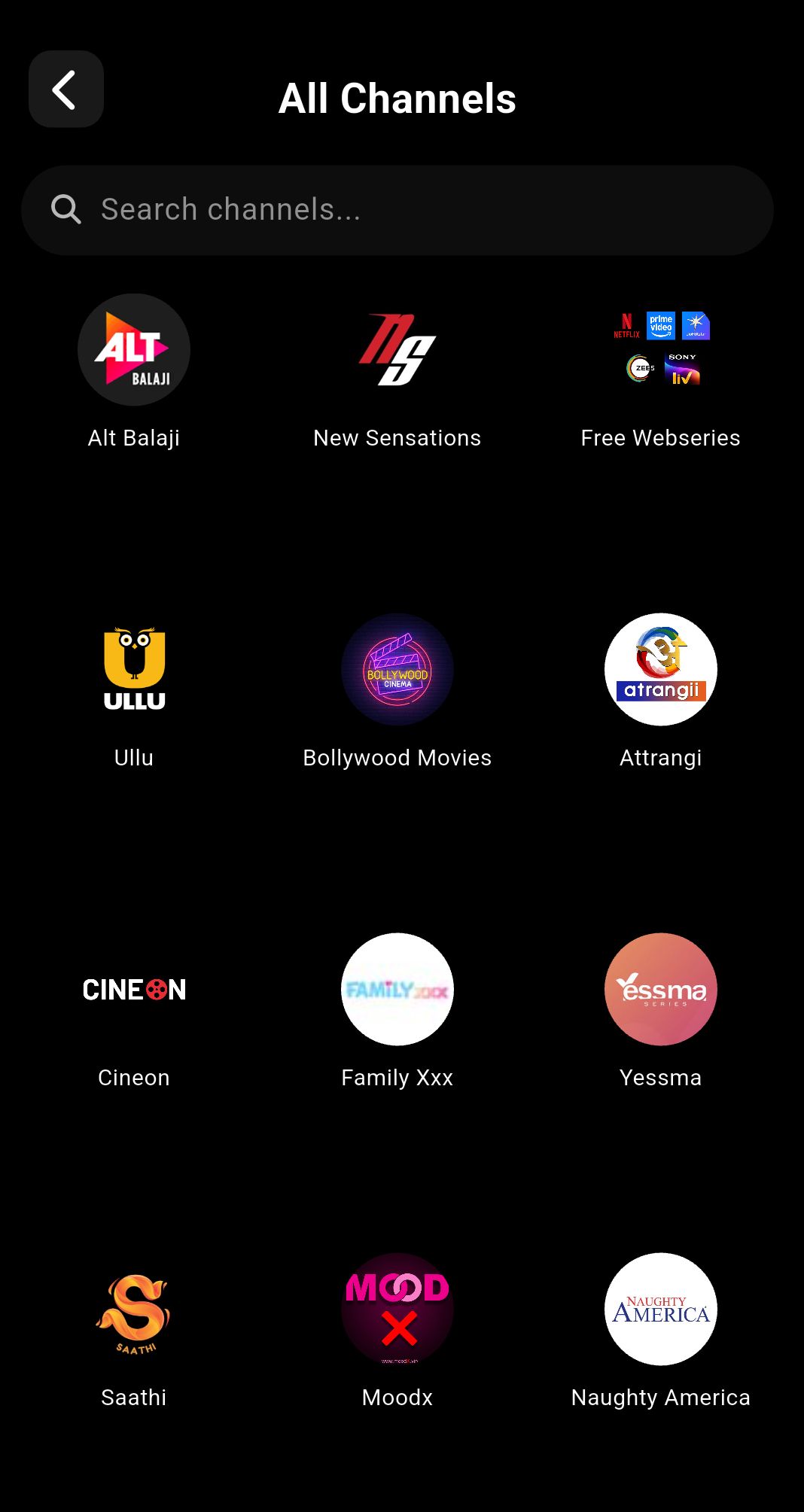The image size is (804, 1512).
Task: Open the Ullu channel
Action: [134, 670]
